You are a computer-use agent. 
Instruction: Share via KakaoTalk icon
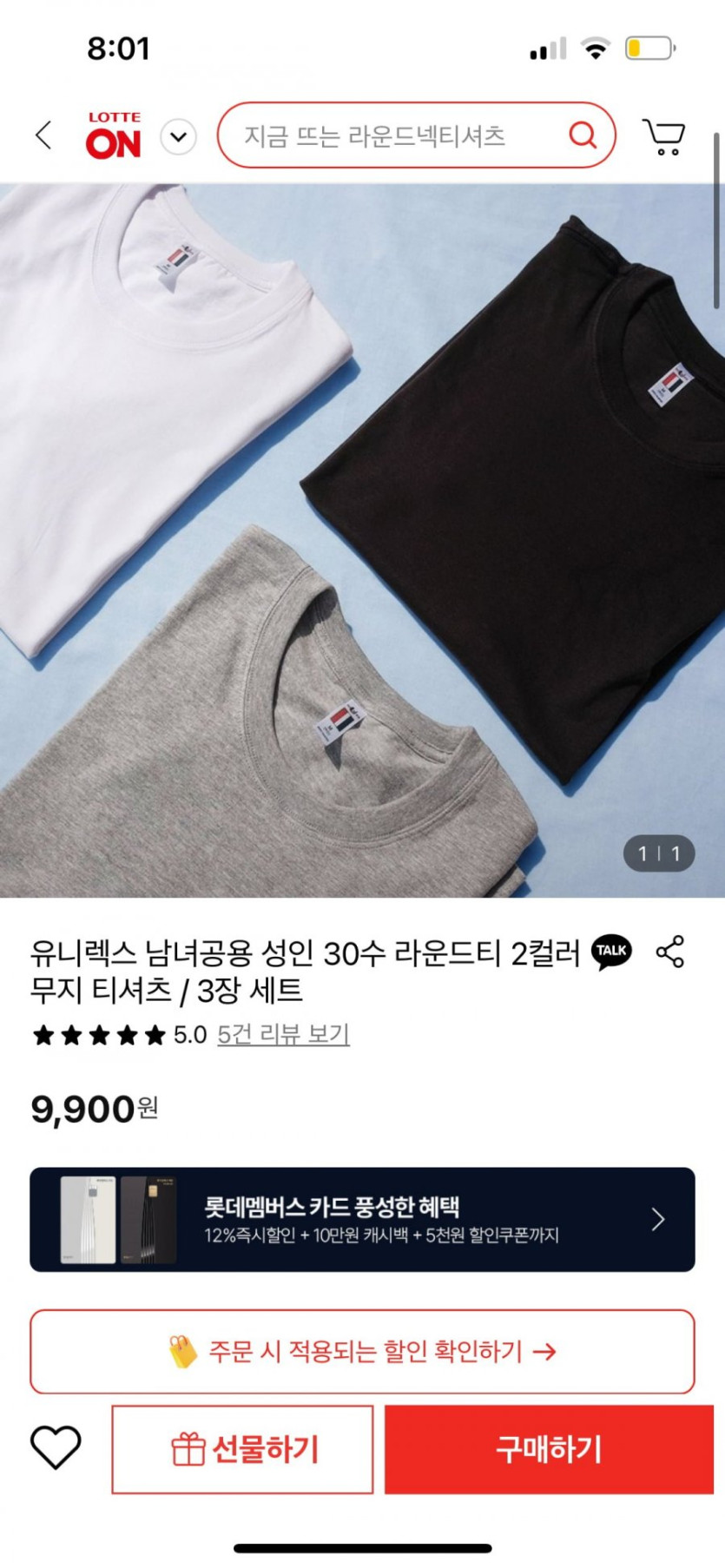tap(611, 952)
